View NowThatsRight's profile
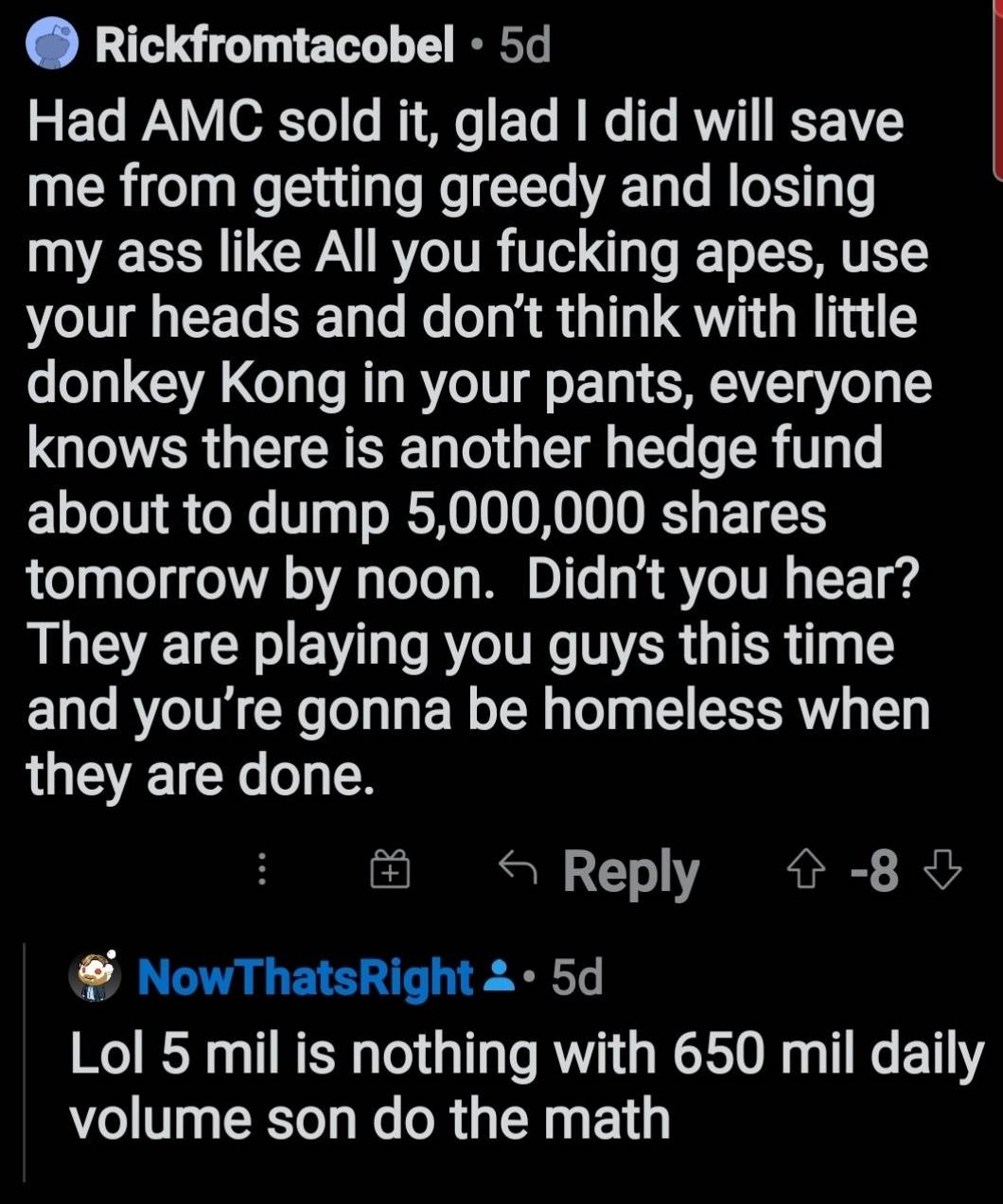 tap(305, 977)
